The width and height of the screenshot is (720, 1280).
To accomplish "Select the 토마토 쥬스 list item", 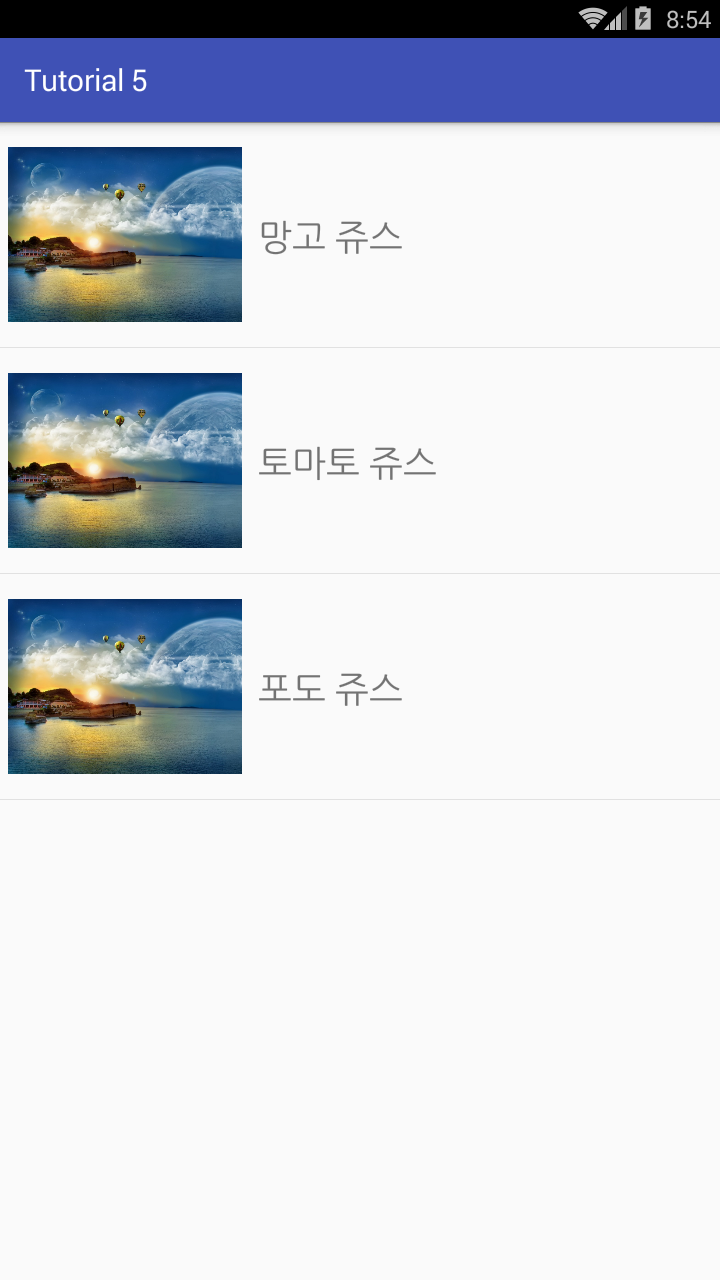I will pyautogui.click(x=360, y=462).
